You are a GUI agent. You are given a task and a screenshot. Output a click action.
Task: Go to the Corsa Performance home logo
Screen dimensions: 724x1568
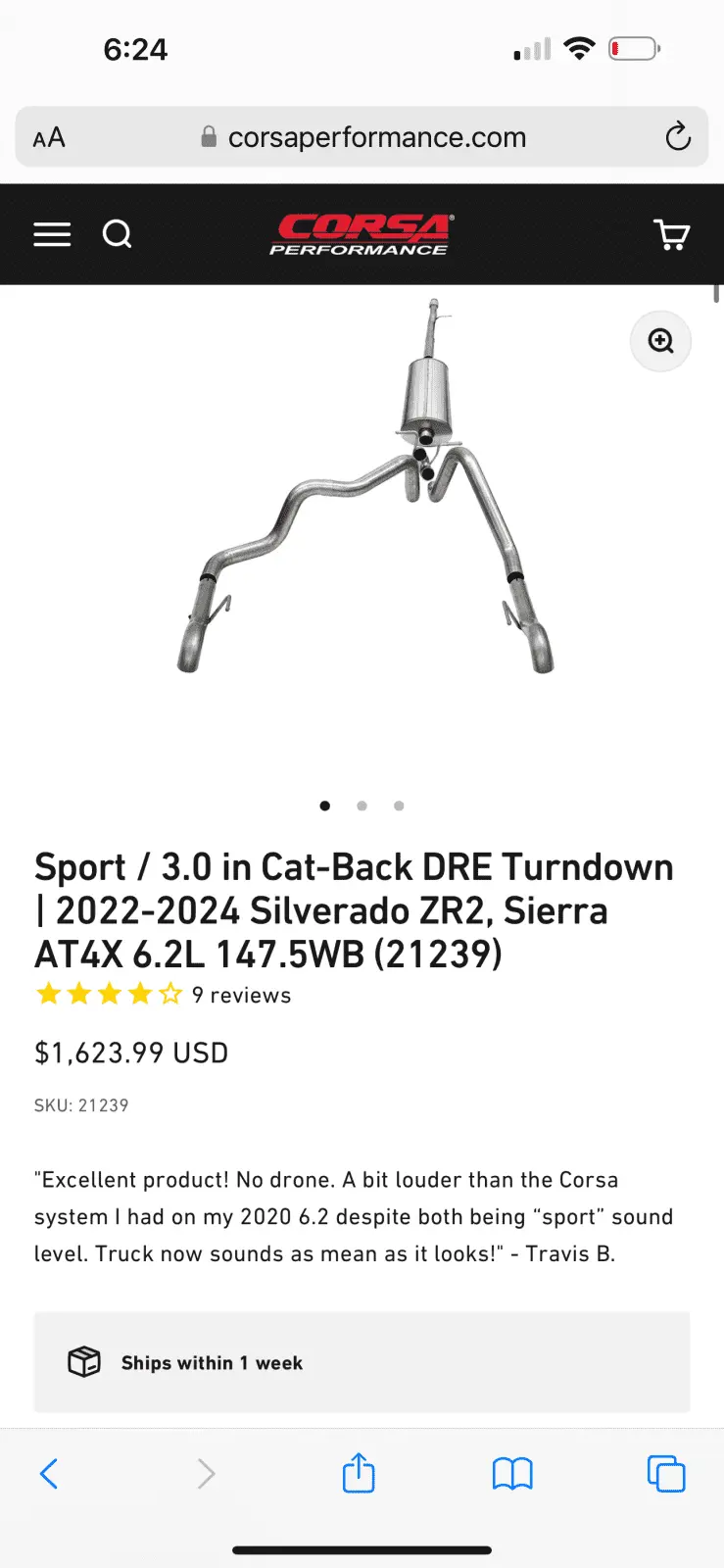[362, 234]
